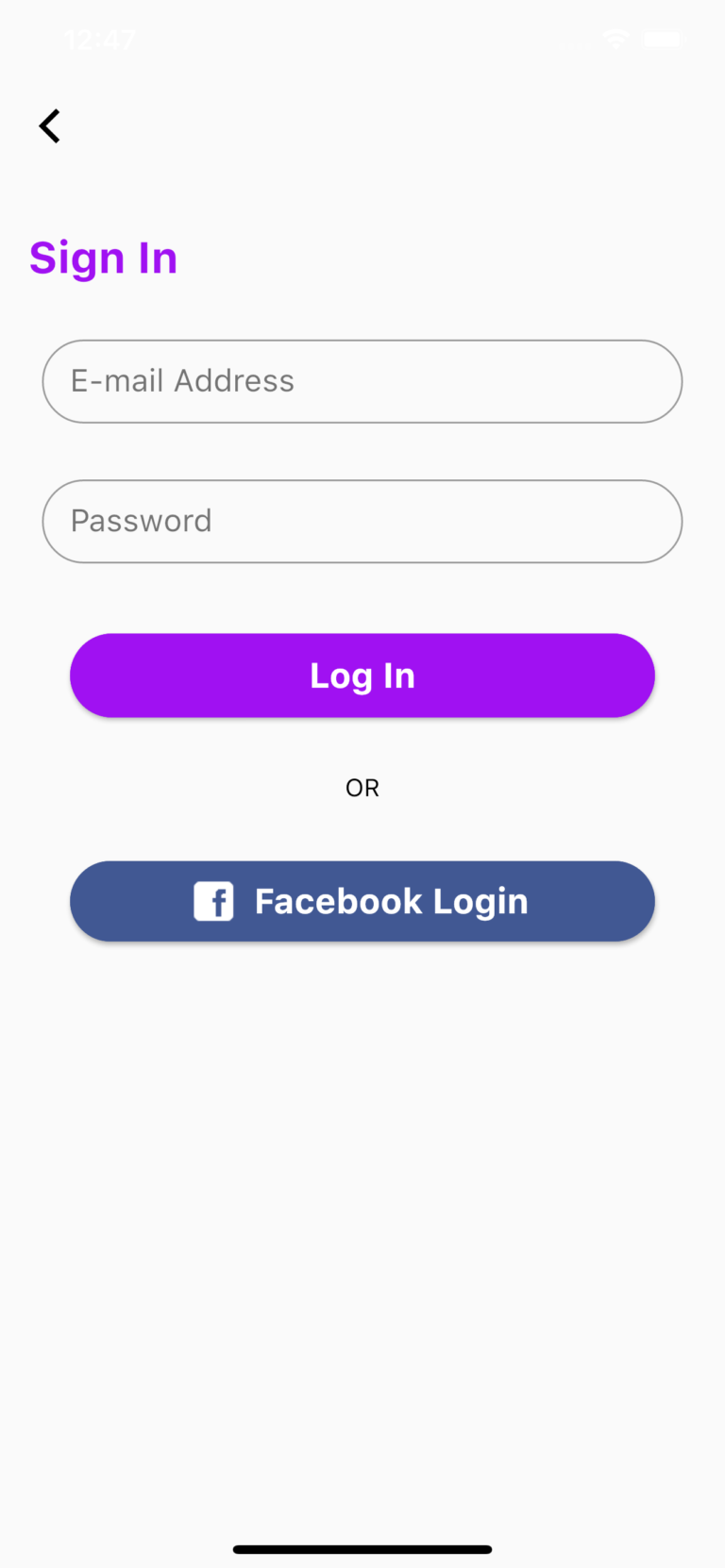Click the Facebook Login label text

tap(391, 901)
